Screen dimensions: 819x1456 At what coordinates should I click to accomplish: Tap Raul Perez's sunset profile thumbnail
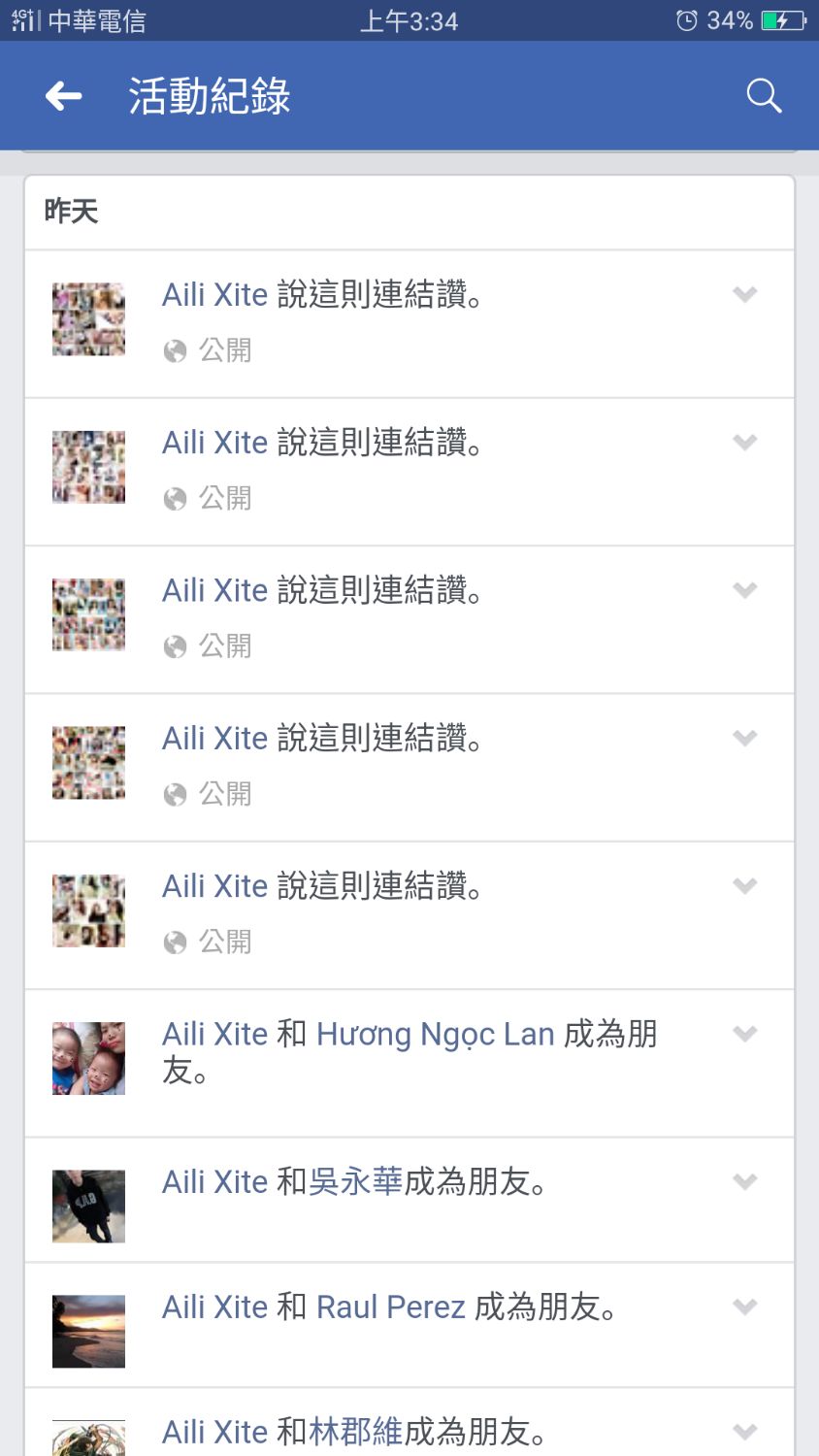click(x=88, y=1331)
